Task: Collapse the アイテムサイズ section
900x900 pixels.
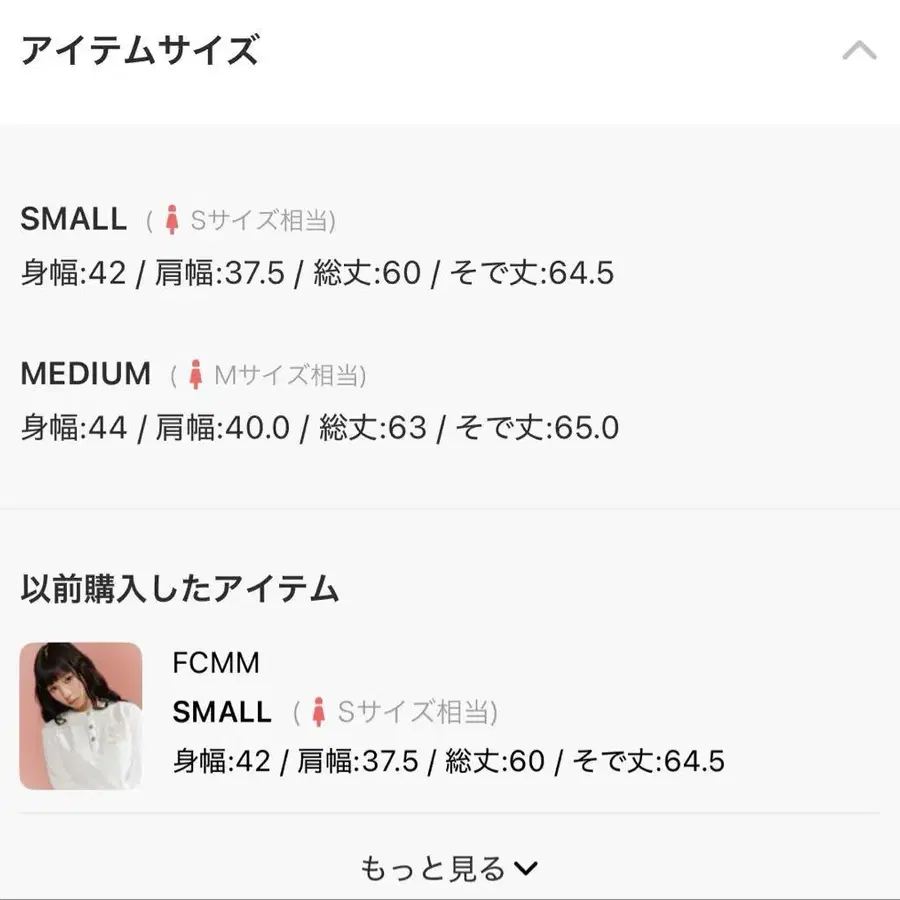Action: point(859,51)
